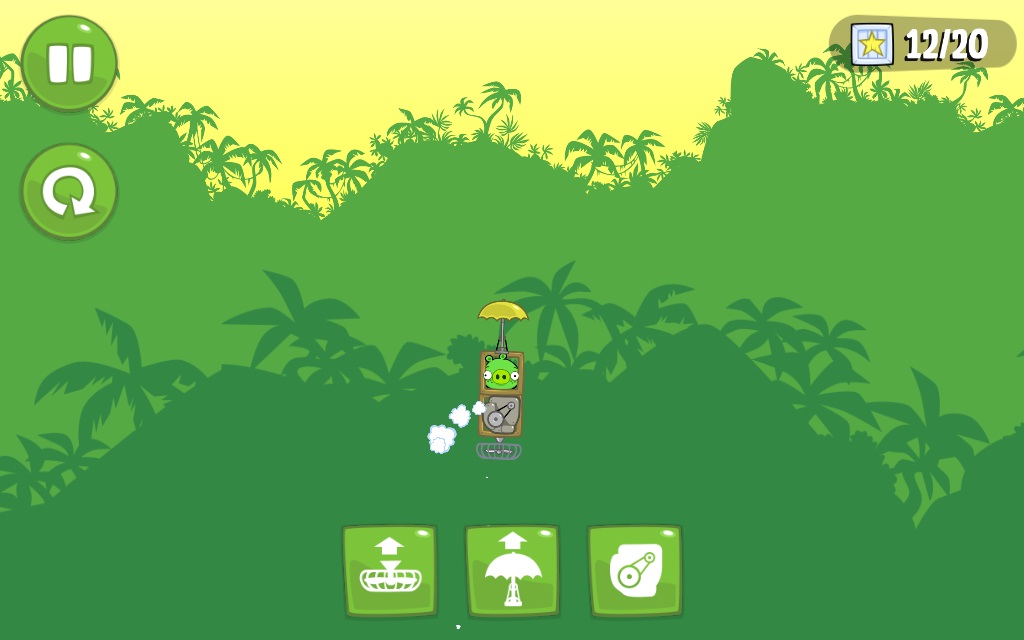Pause the game
Viewport: 1024px width, 640px height.
69,63
